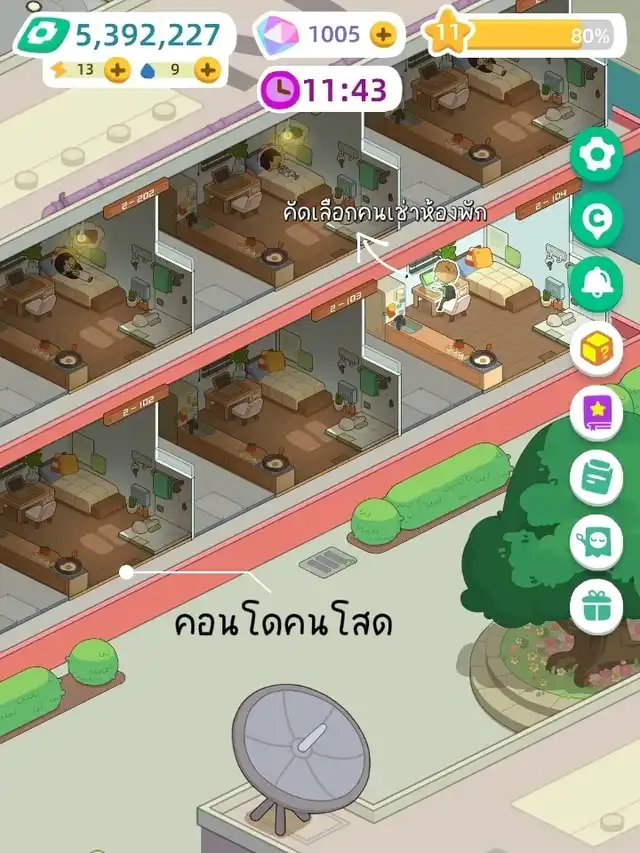Tap the green C location button

coord(596,219)
